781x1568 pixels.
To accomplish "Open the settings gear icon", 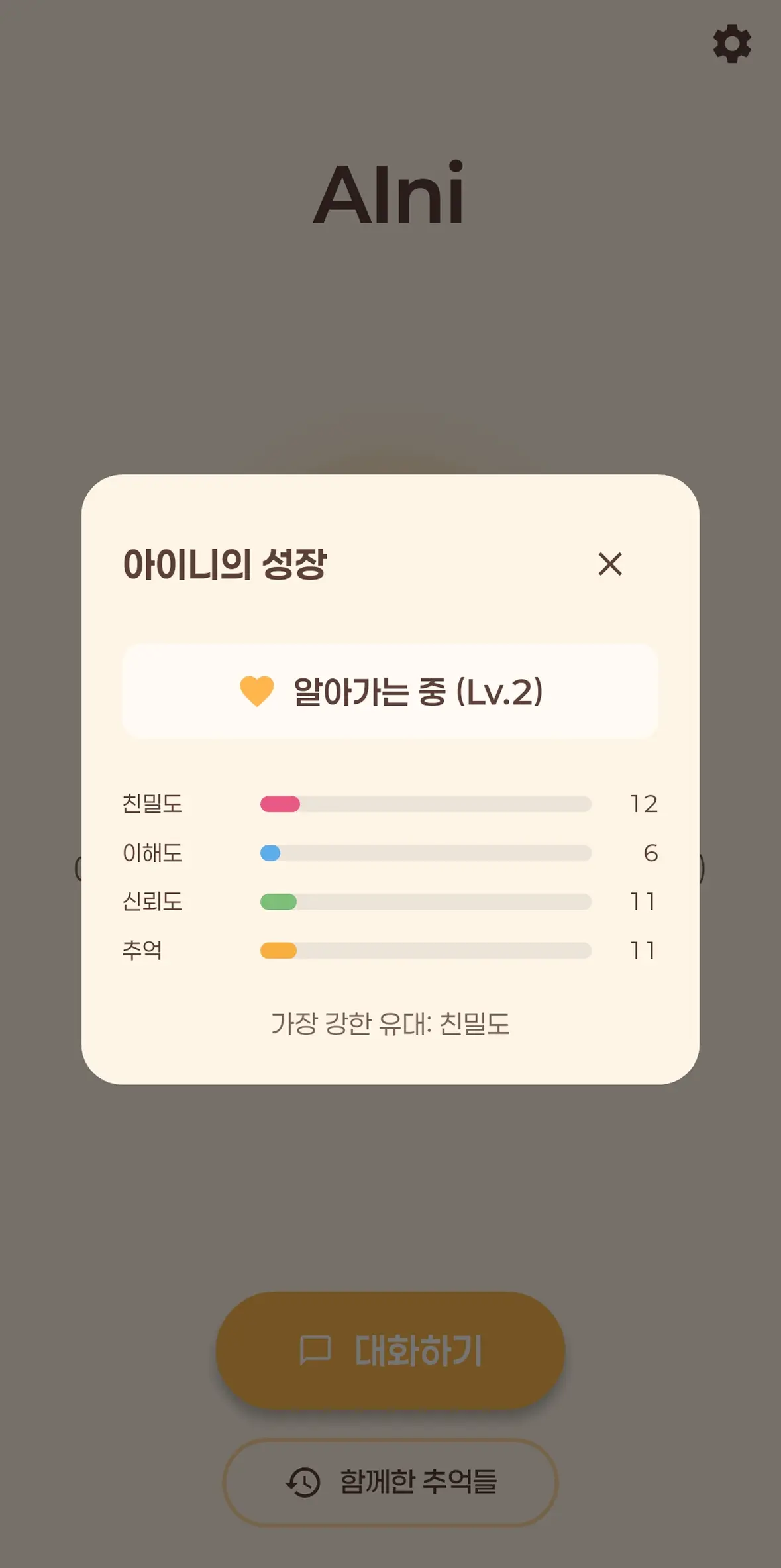I will (731, 44).
